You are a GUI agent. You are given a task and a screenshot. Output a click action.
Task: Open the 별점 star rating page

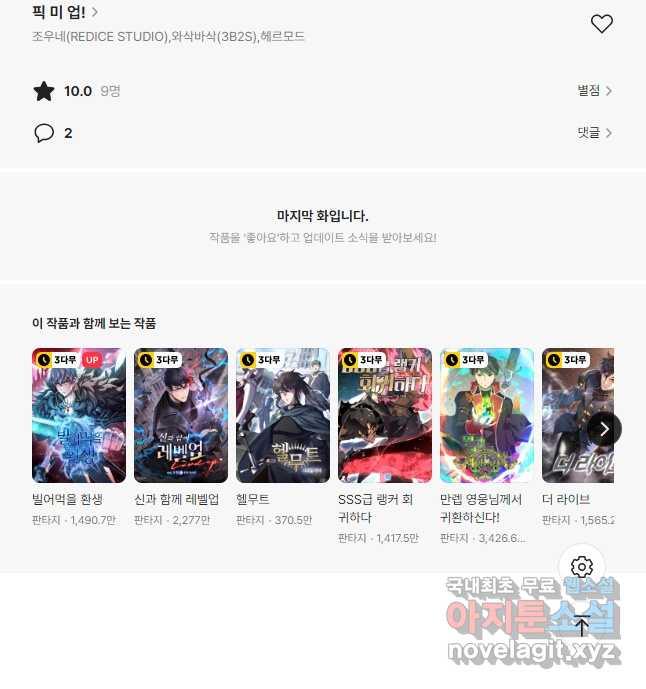(594, 91)
